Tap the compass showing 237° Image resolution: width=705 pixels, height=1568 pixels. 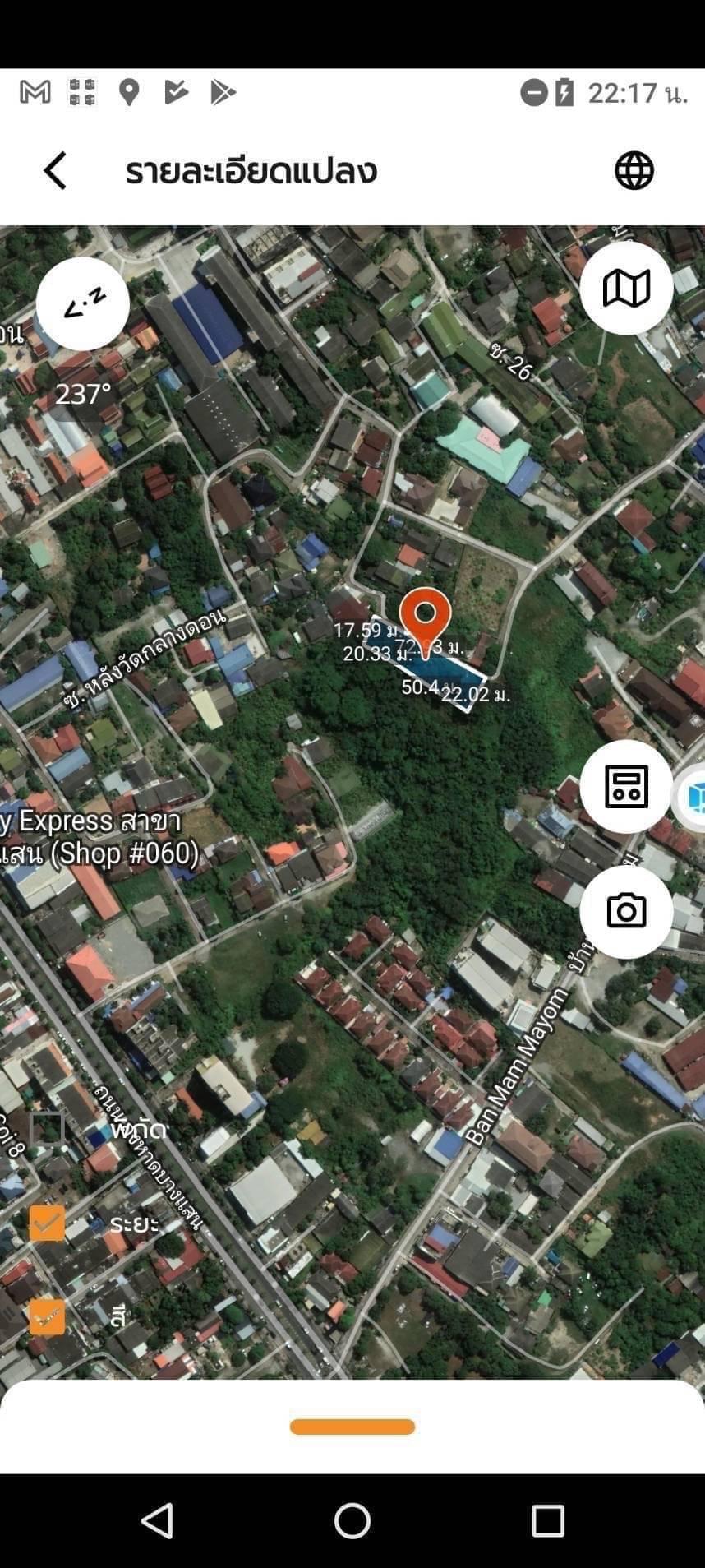coord(83,303)
